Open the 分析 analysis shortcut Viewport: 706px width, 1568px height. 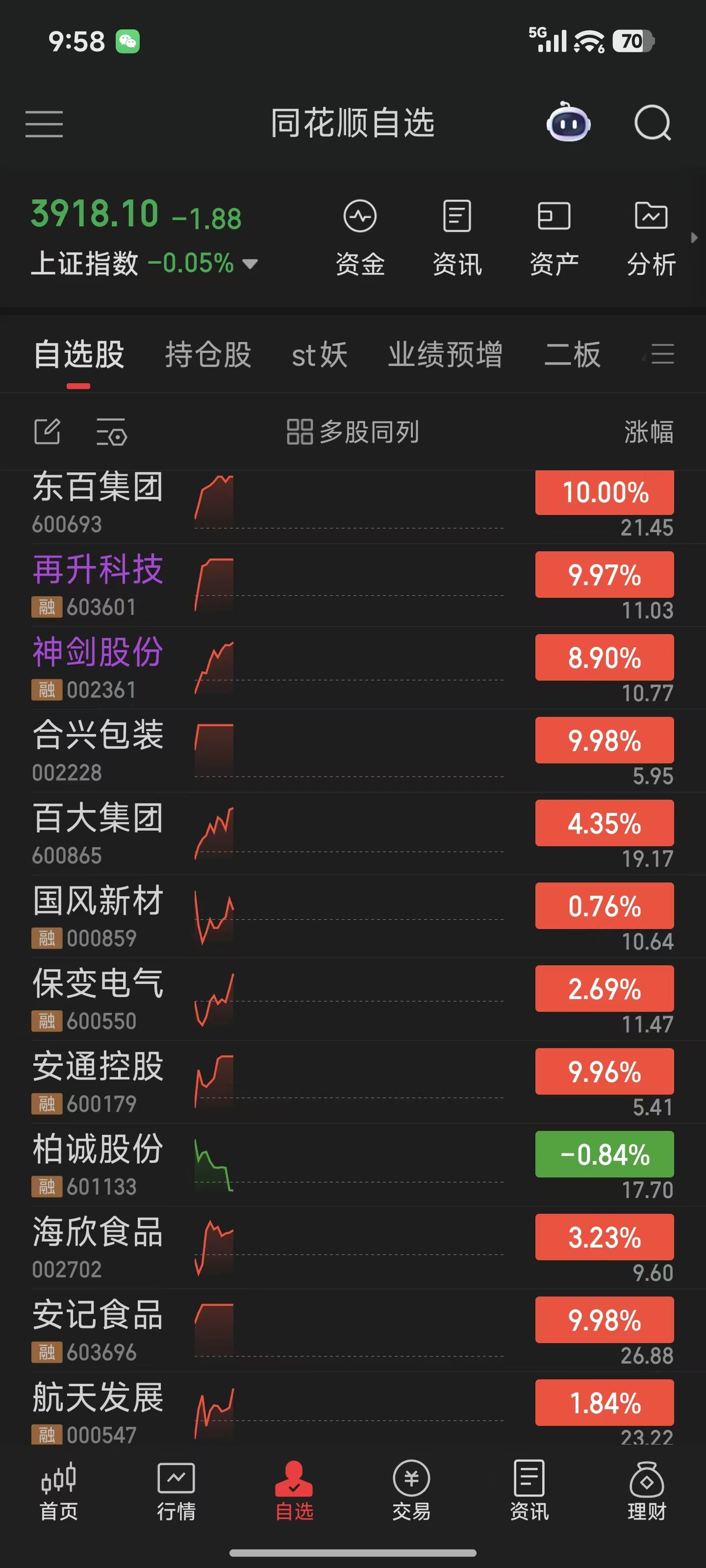coord(651,238)
